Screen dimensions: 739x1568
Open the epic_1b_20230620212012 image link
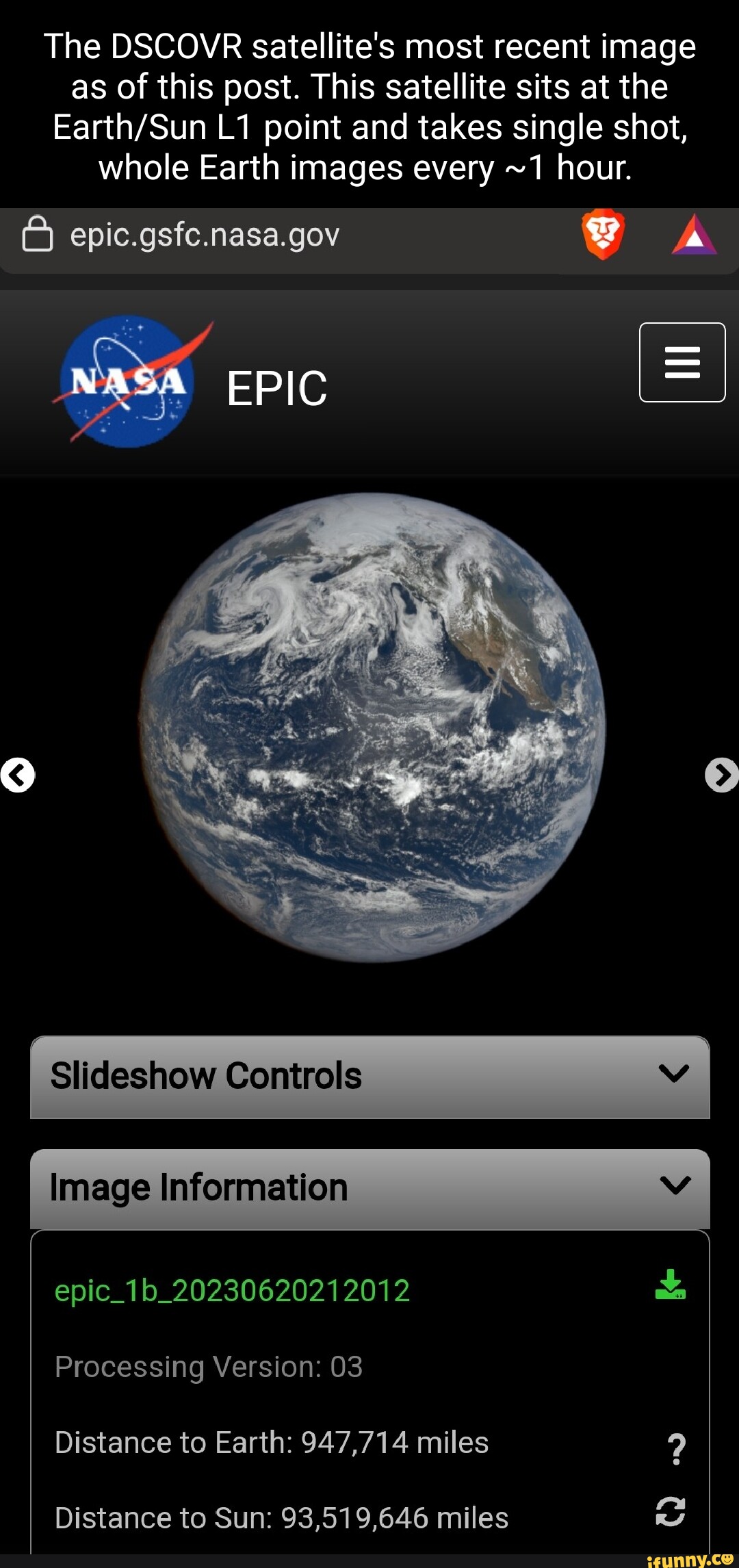[232, 1291]
